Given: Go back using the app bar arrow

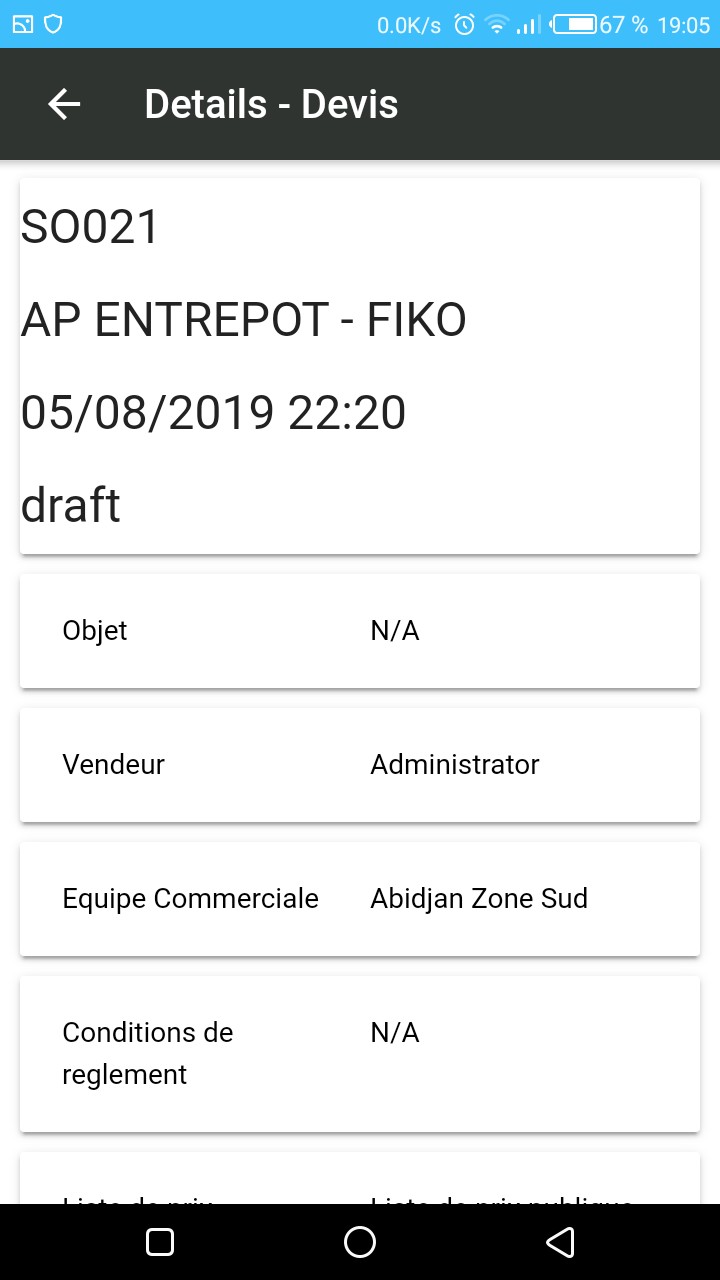Looking at the screenshot, I should tap(65, 104).
